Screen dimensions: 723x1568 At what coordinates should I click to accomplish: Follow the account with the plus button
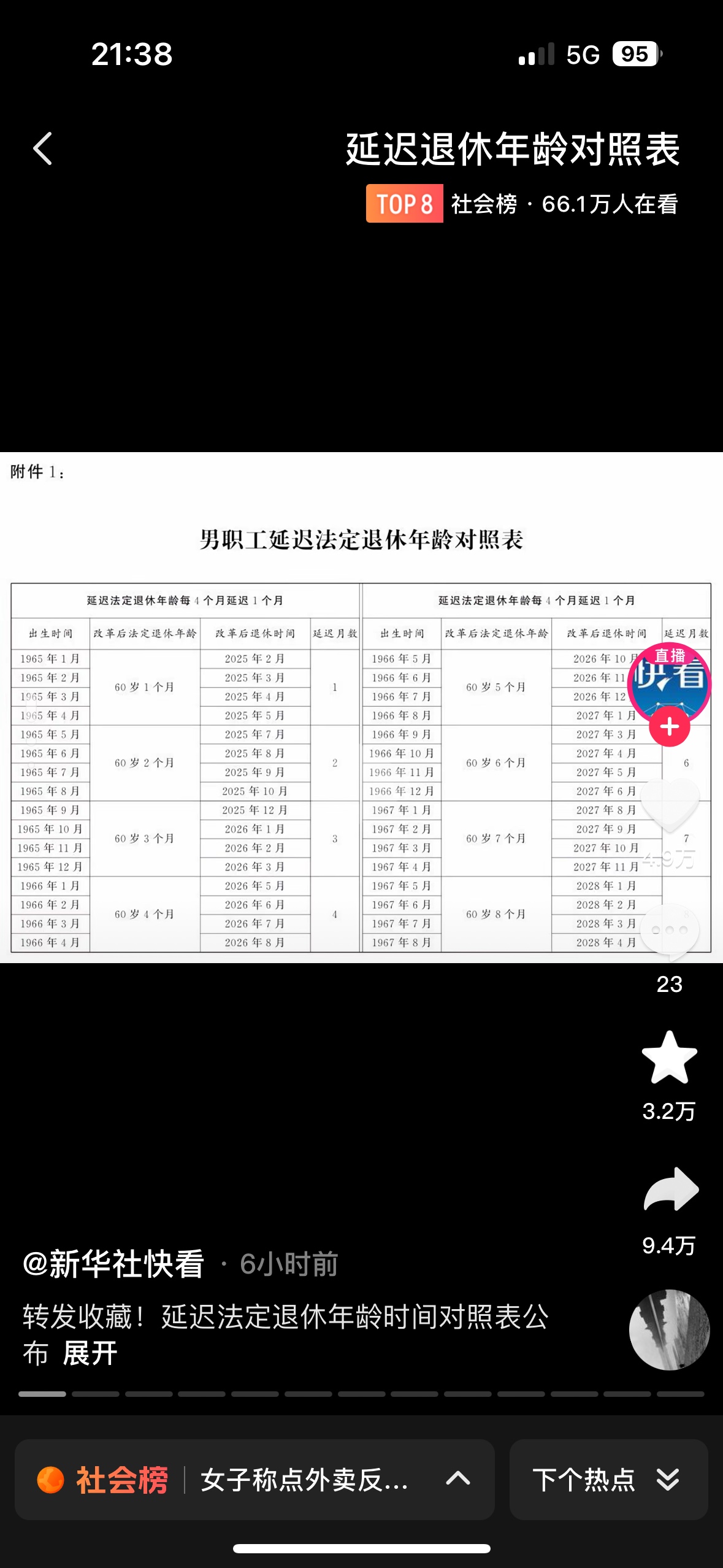click(669, 727)
